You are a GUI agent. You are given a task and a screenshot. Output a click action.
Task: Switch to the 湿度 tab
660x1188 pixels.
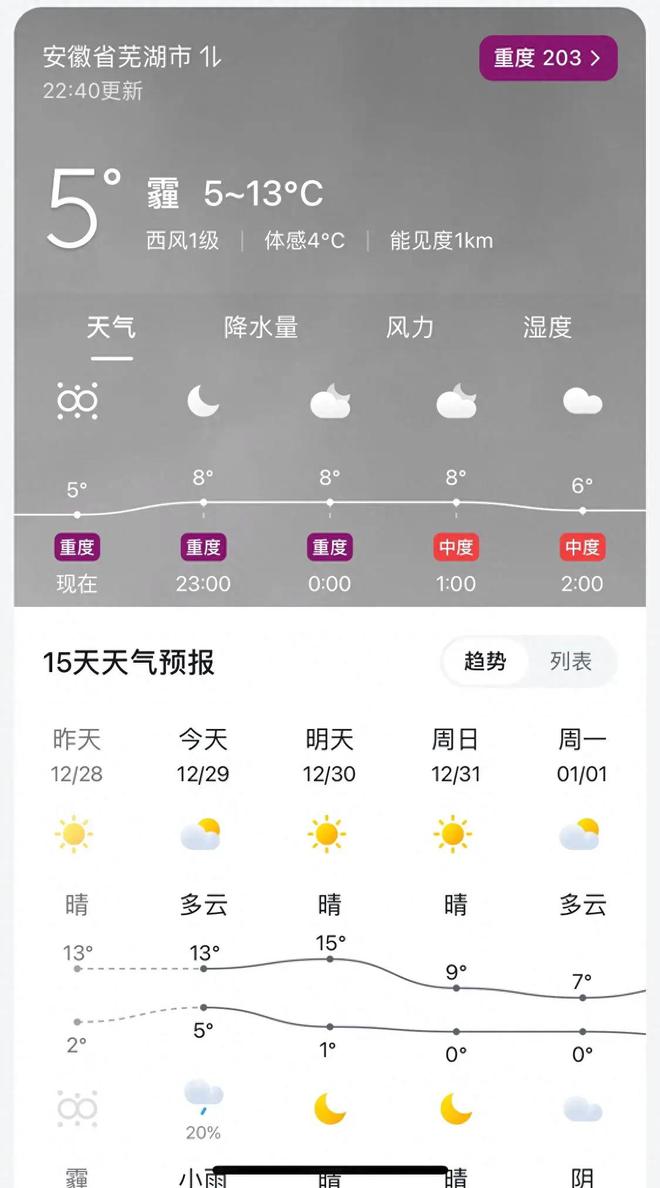[547, 327]
